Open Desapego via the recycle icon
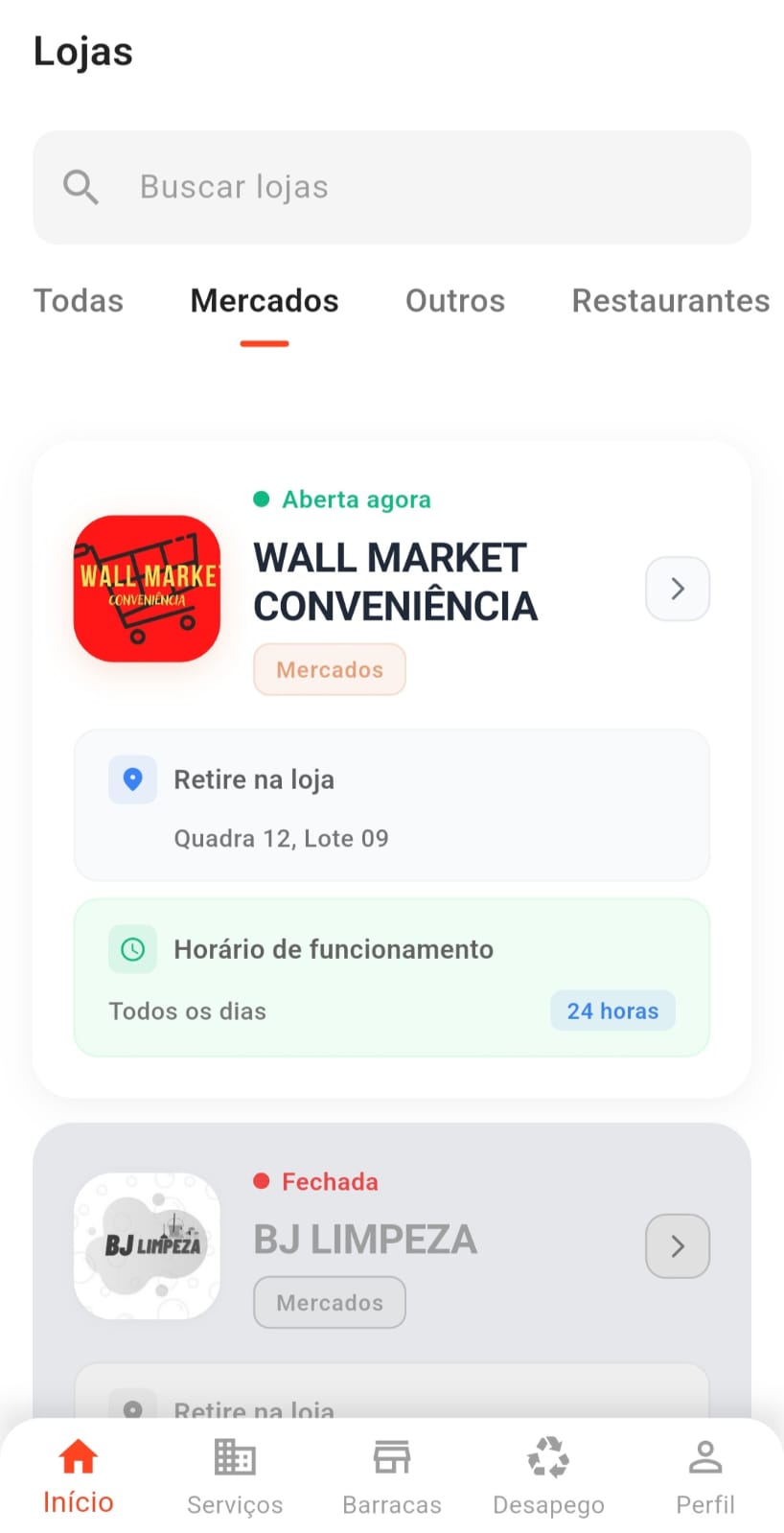This screenshot has height=1533, width=784. tap(548, 1456)
